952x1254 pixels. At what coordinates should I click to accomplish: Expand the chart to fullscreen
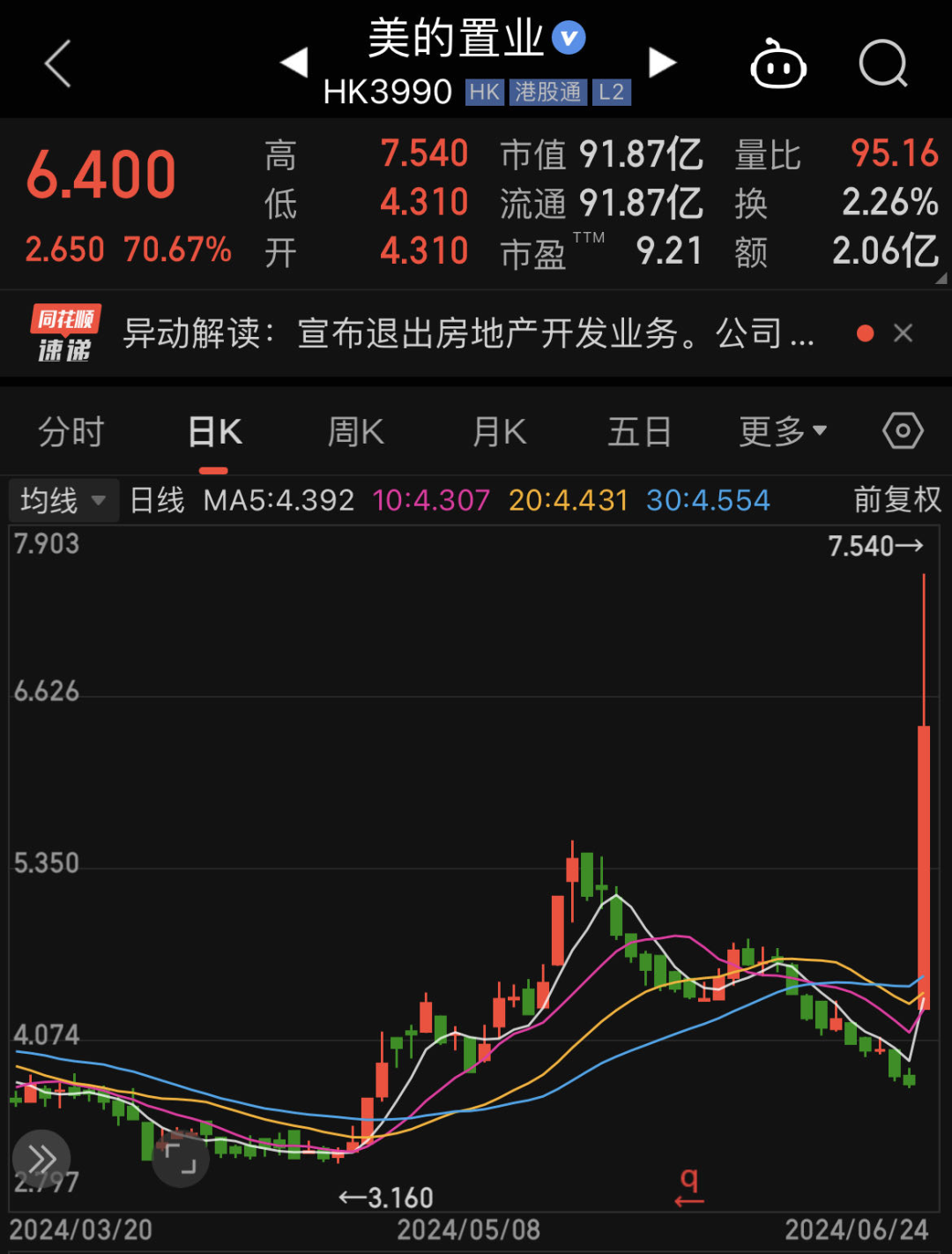tap(181, 1159)
